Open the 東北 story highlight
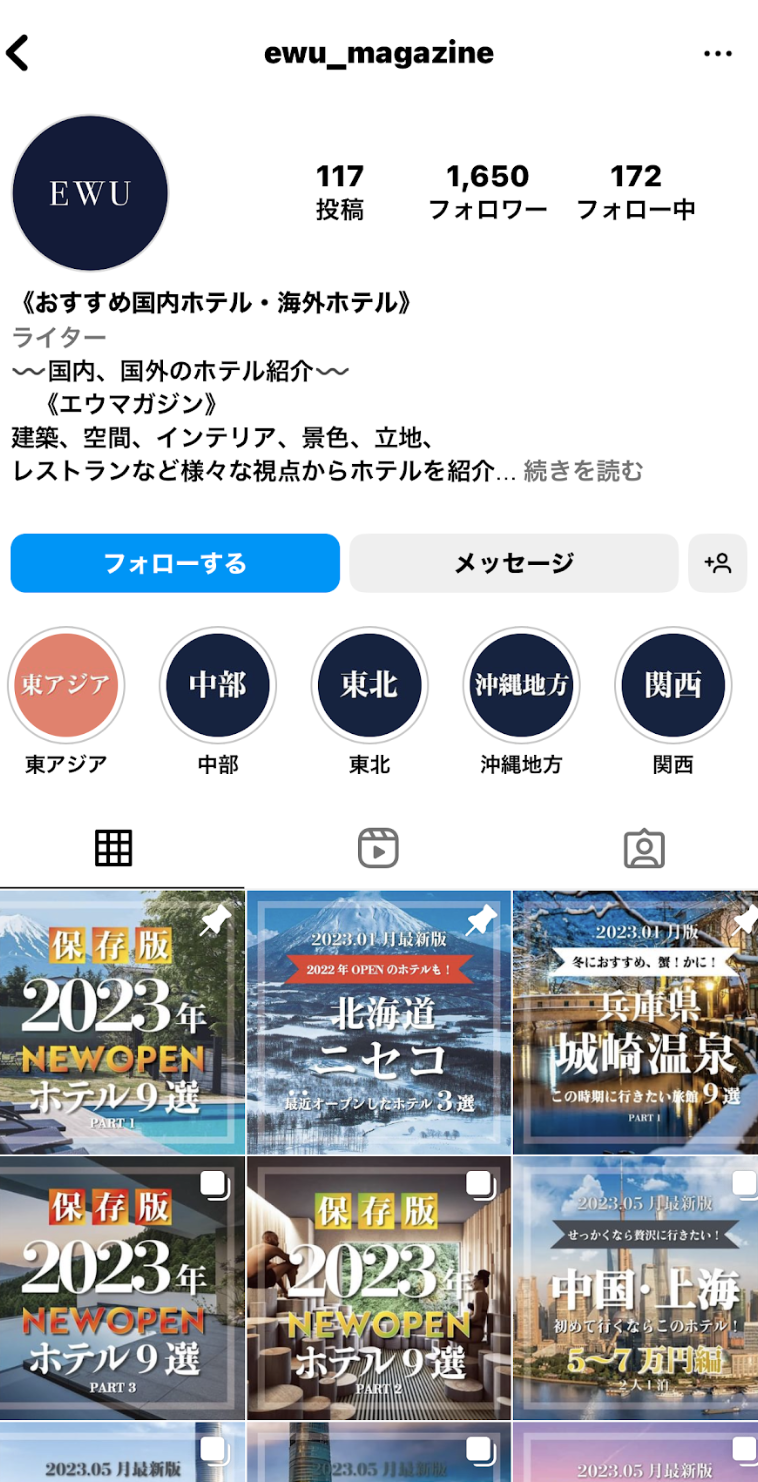Image resolution: width=758 pixels, height=1482 pixels. pyautogui.click(x=369, y=686)
